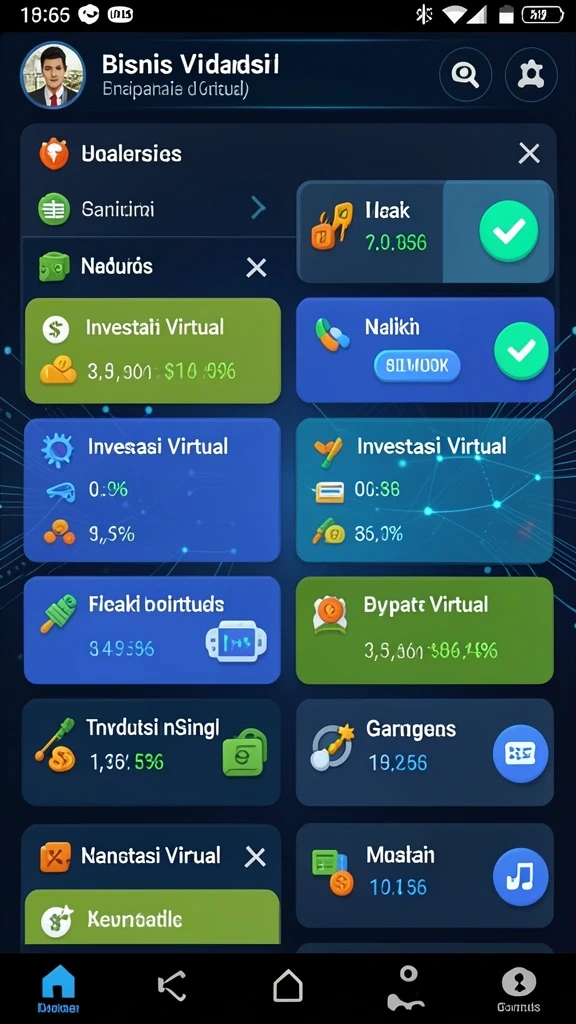Open the Tnvdutsi nSingl card
The width and height of the screenshot is (576, 1024).
point(152,752)
